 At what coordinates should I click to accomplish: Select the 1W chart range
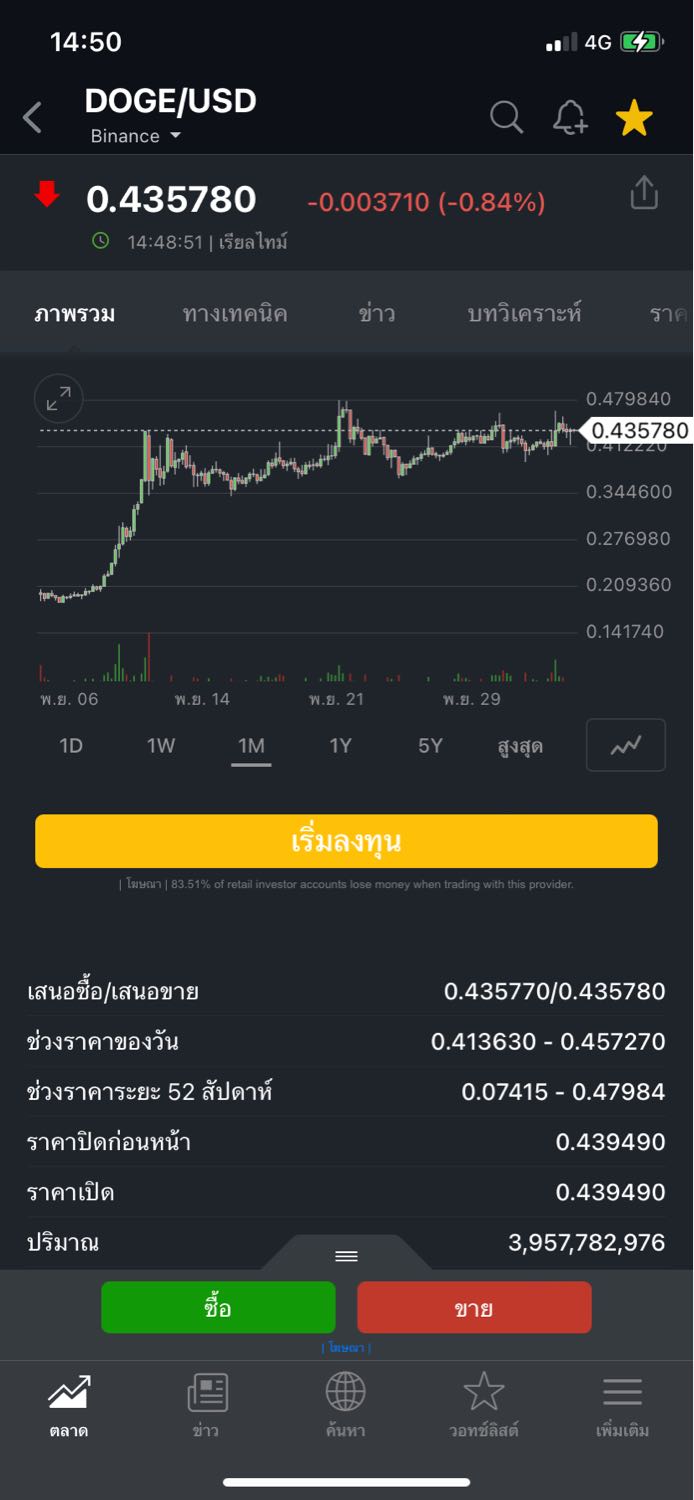click(x=161, y=746)
